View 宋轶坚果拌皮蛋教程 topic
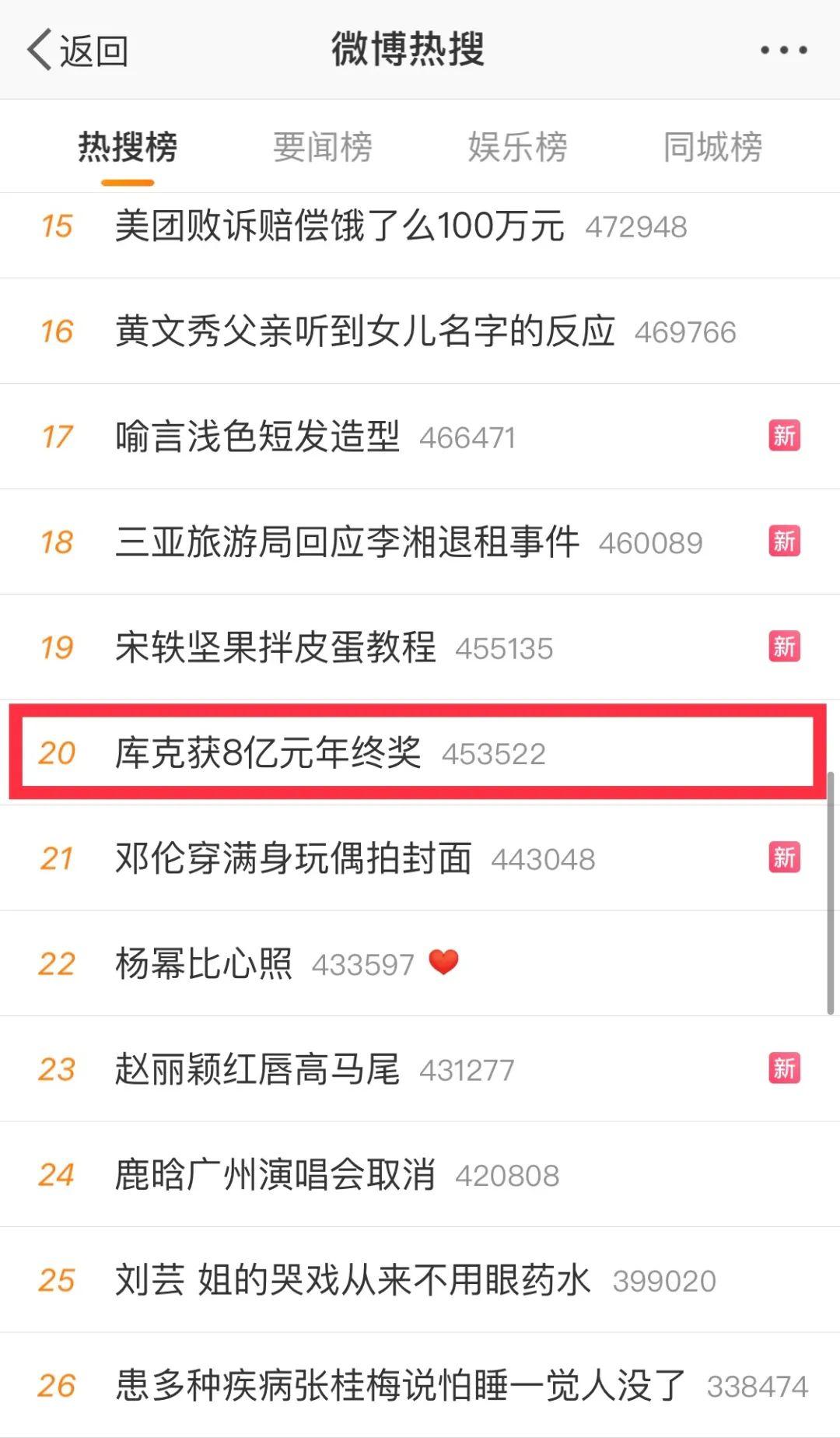Screen dimensions: 840x1438 click(x=275, y=647)
